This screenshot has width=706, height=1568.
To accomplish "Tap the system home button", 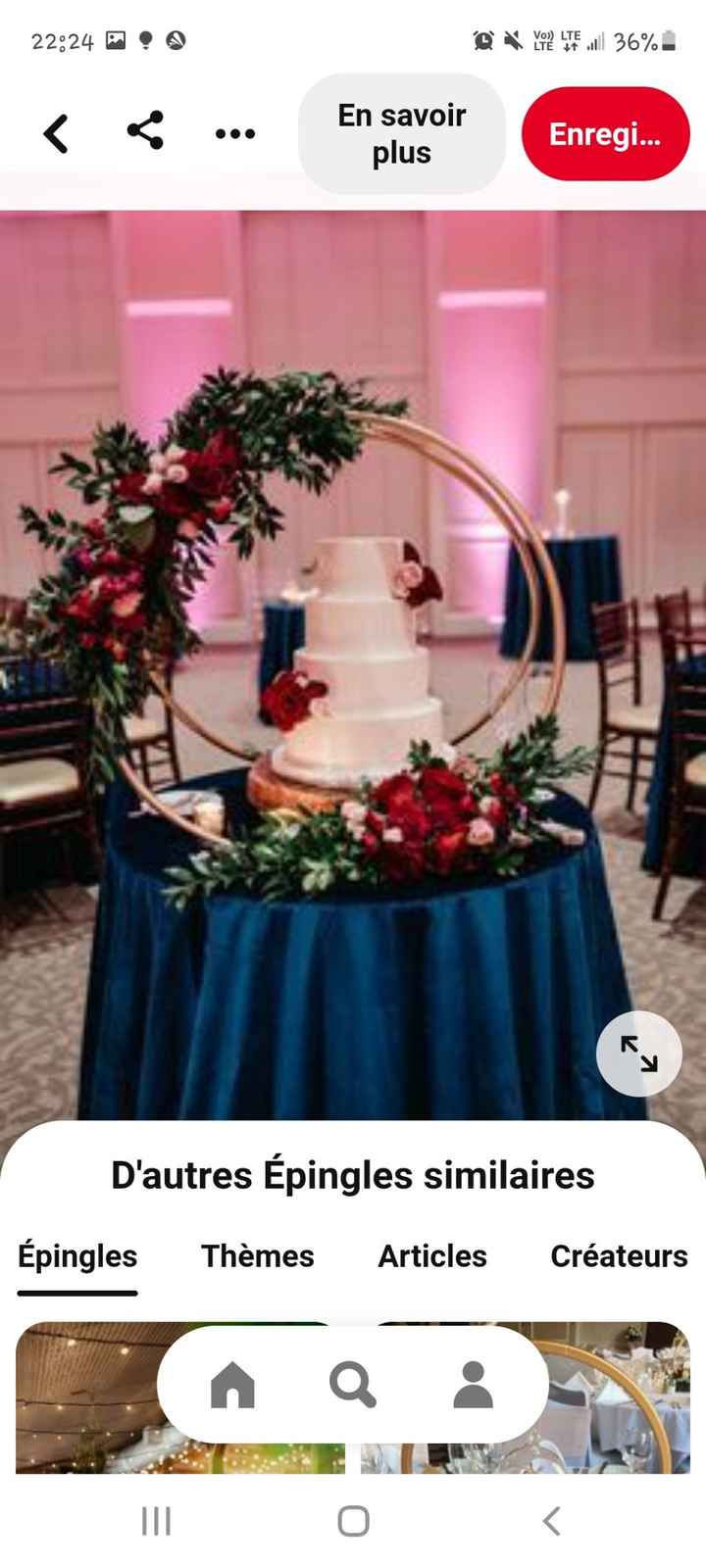I will tap(353, 1521).
